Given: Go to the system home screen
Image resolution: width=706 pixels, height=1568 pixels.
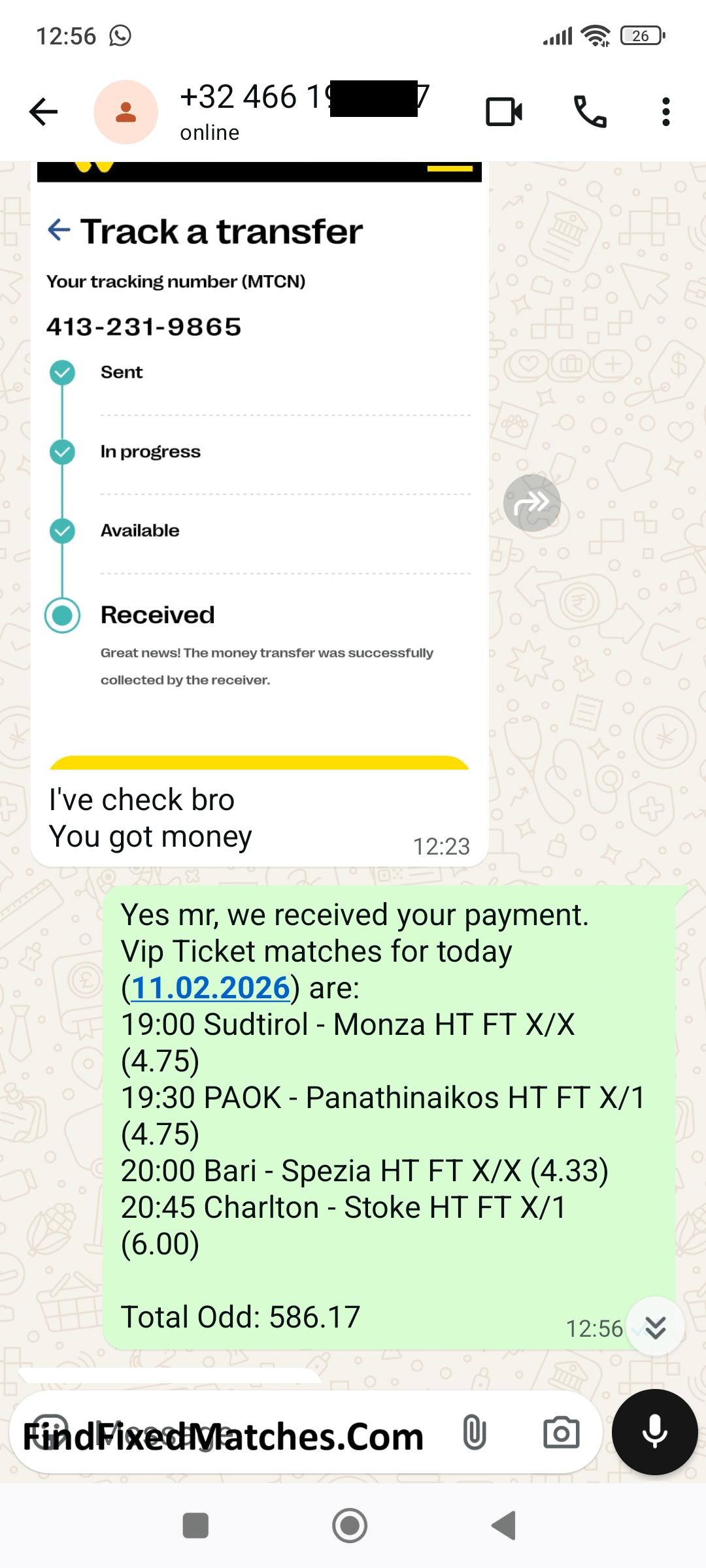Looking at the screenshot, I should click(x=350, y=1526).
